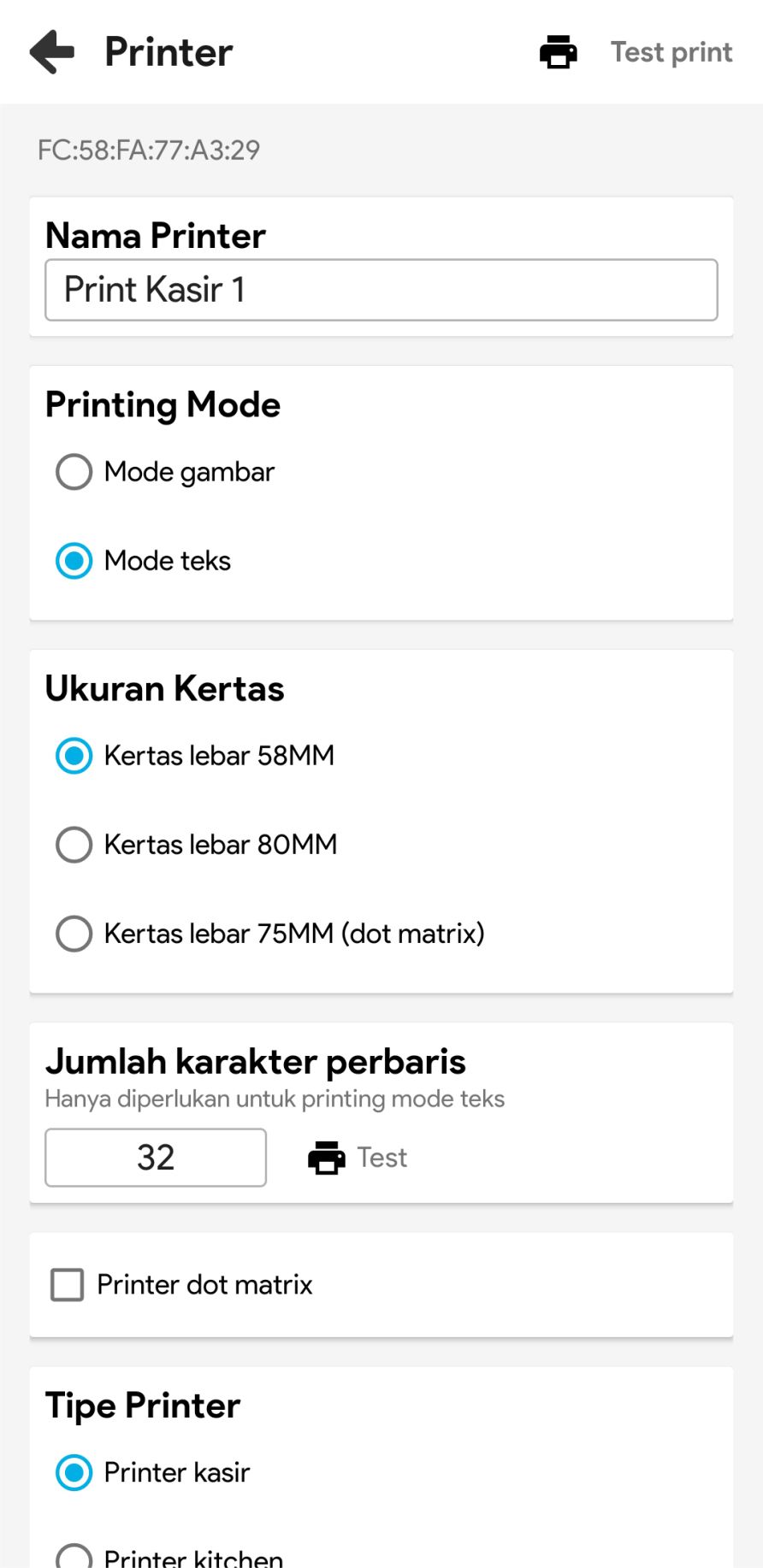The width and height of the screenshot is (763, 1568).
Task: Tap Test beside the character count
Action: (x=358, y=1158)
